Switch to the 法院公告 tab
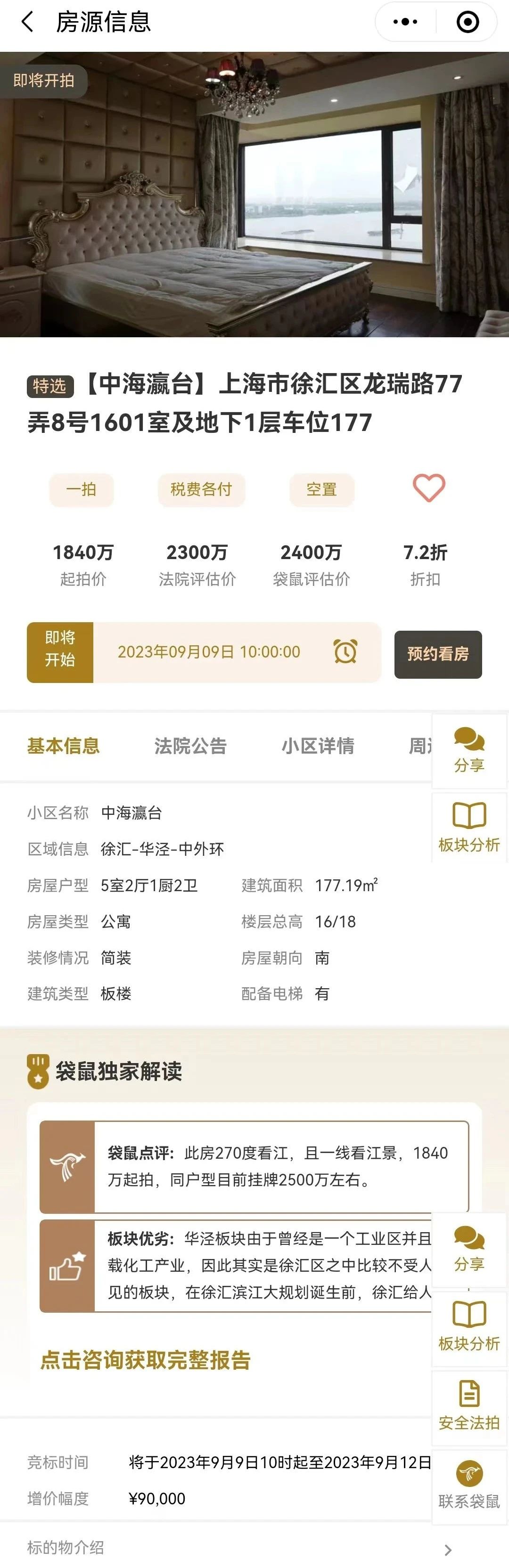Screen dimensions: 509x1568 [x=190, y=746]
